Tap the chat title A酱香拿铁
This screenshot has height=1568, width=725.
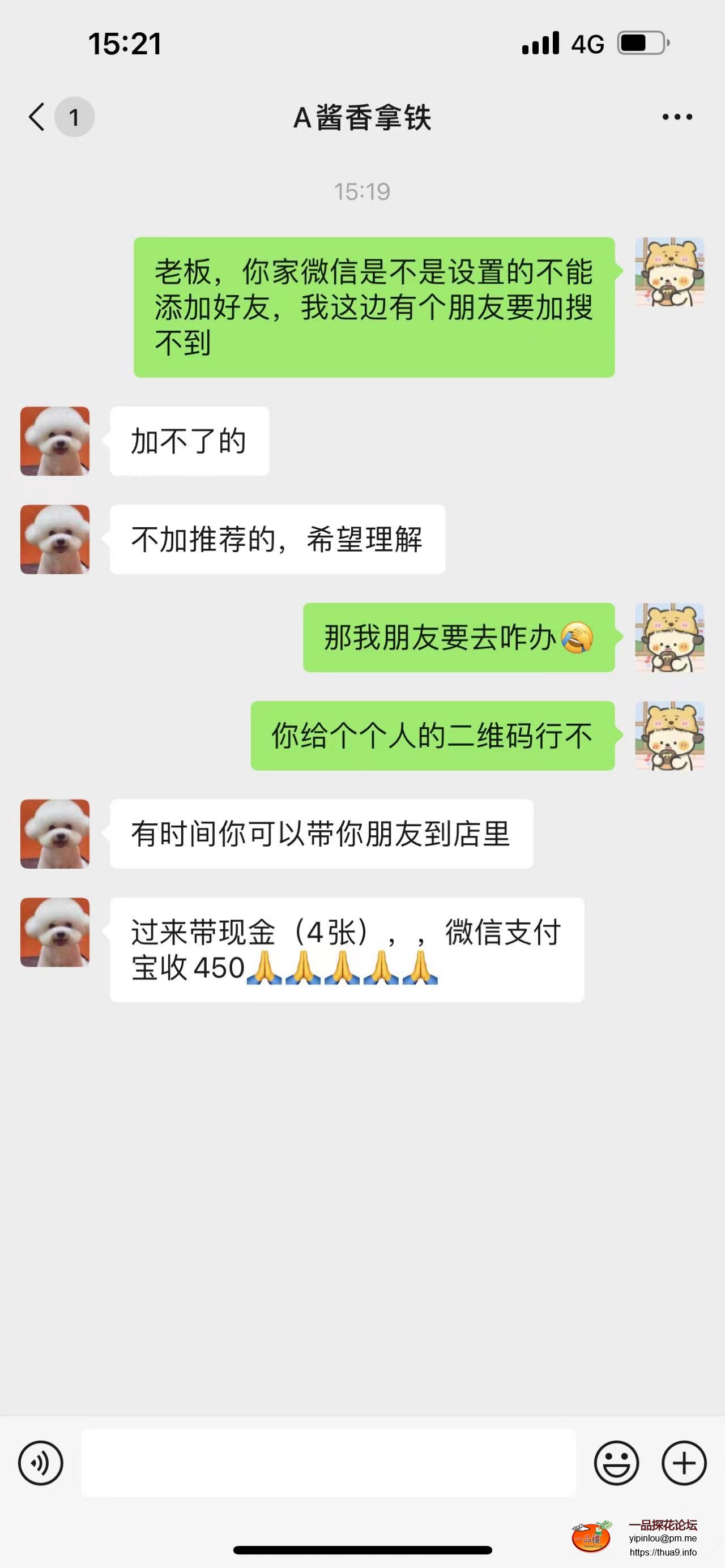click(x=362, y=117)
